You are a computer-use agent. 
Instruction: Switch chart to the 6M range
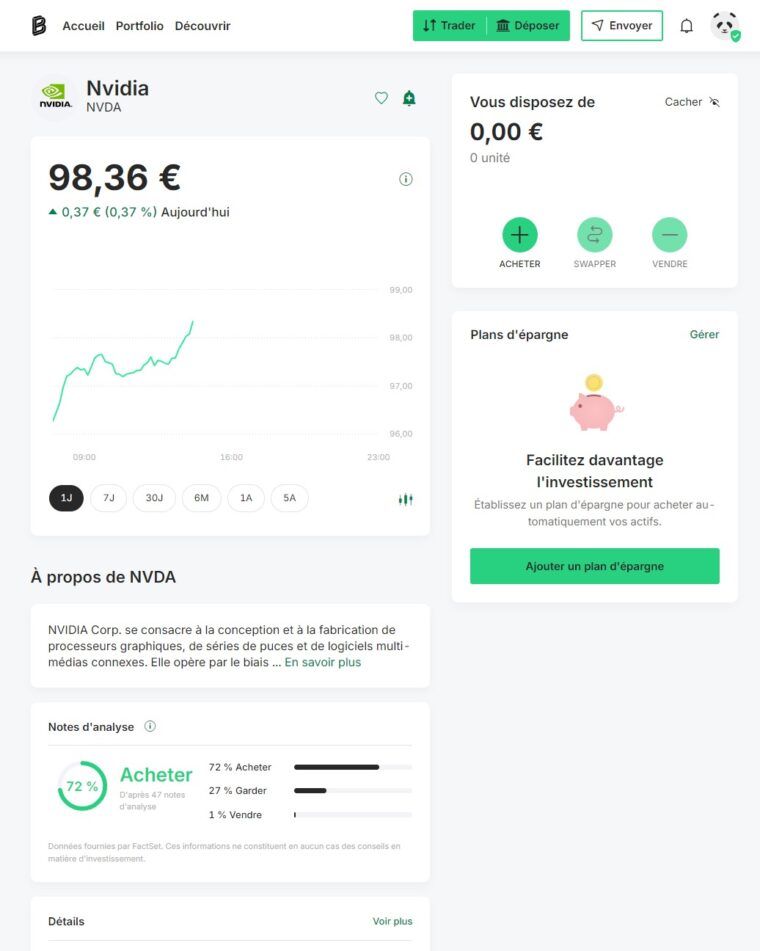[x=201, y=498]
